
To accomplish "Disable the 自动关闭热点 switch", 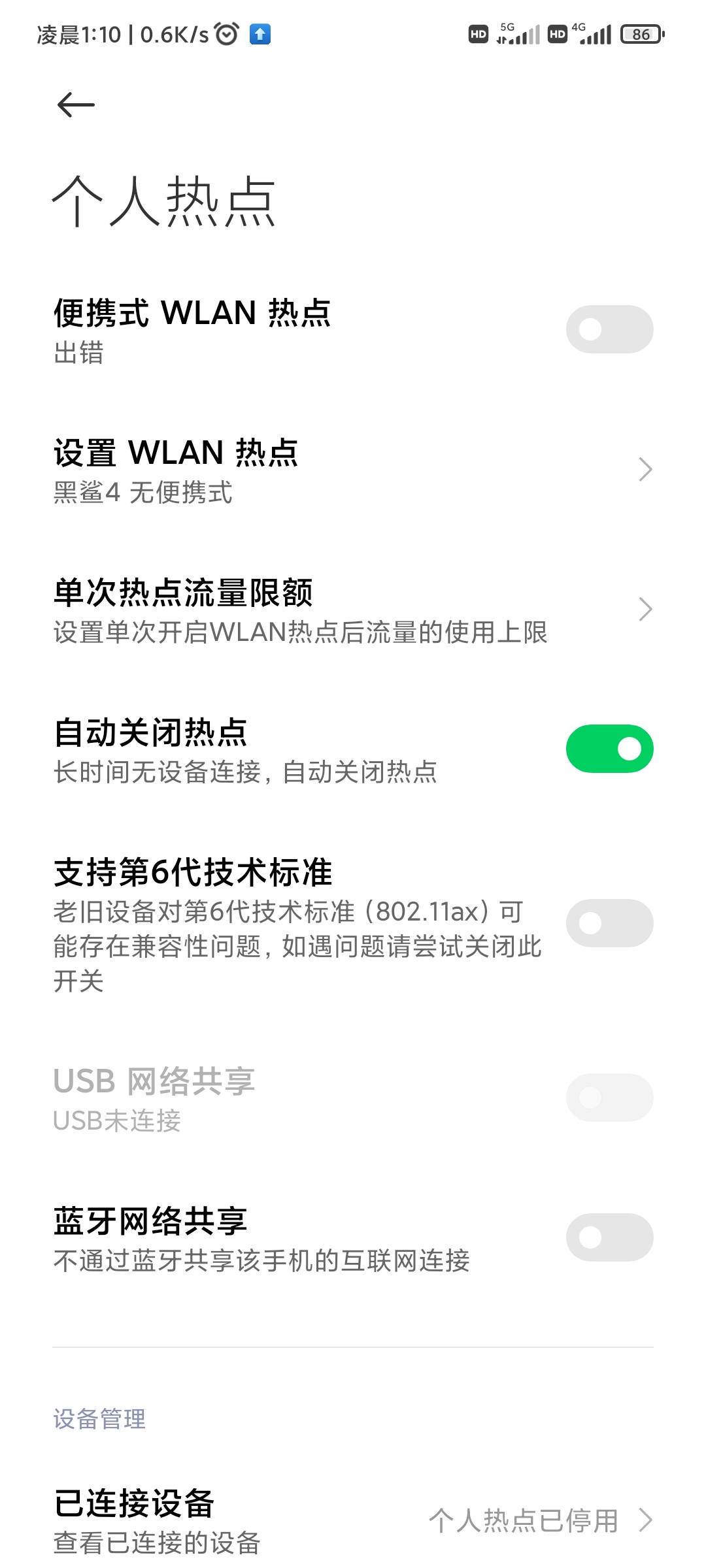I will coord(609,749).
